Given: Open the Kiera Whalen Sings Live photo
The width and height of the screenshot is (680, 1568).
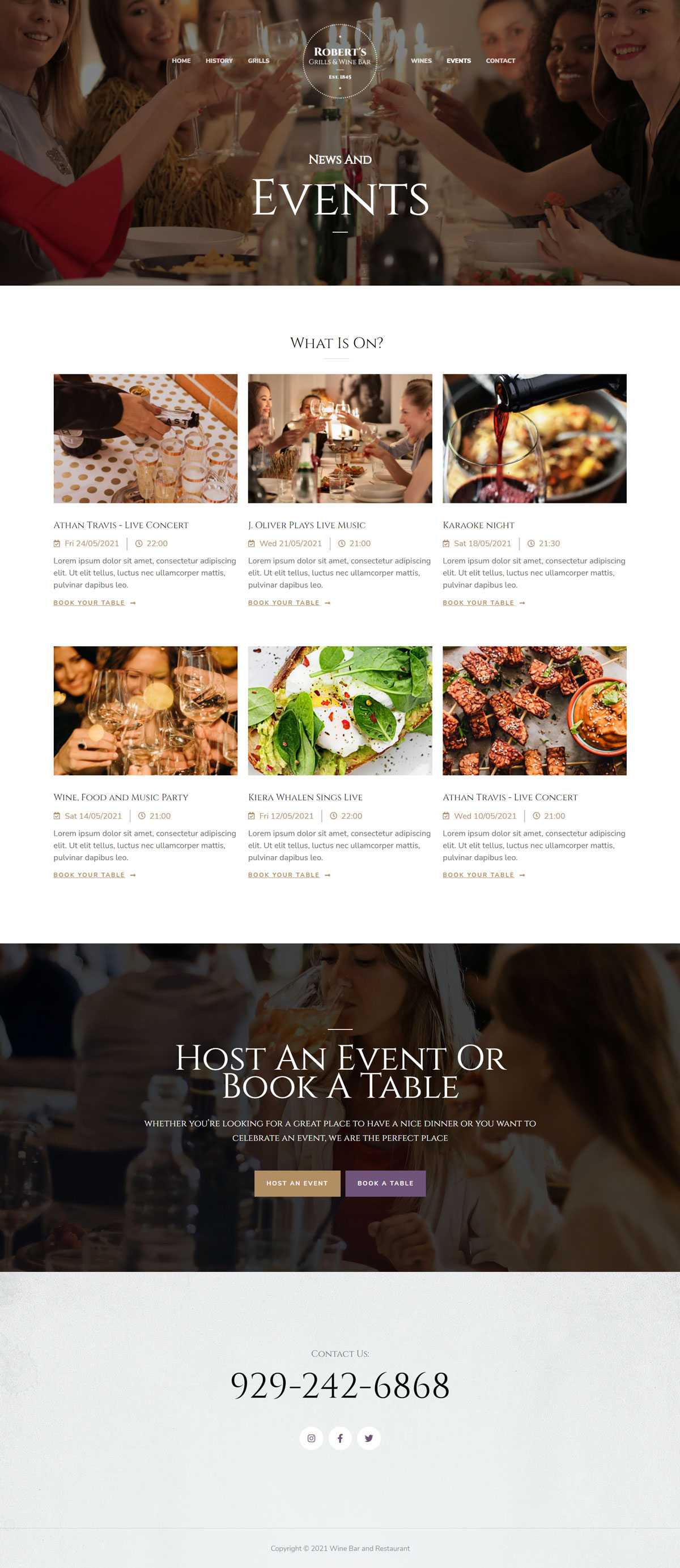Looking at the screenshot, I should (x=340, y=710).
